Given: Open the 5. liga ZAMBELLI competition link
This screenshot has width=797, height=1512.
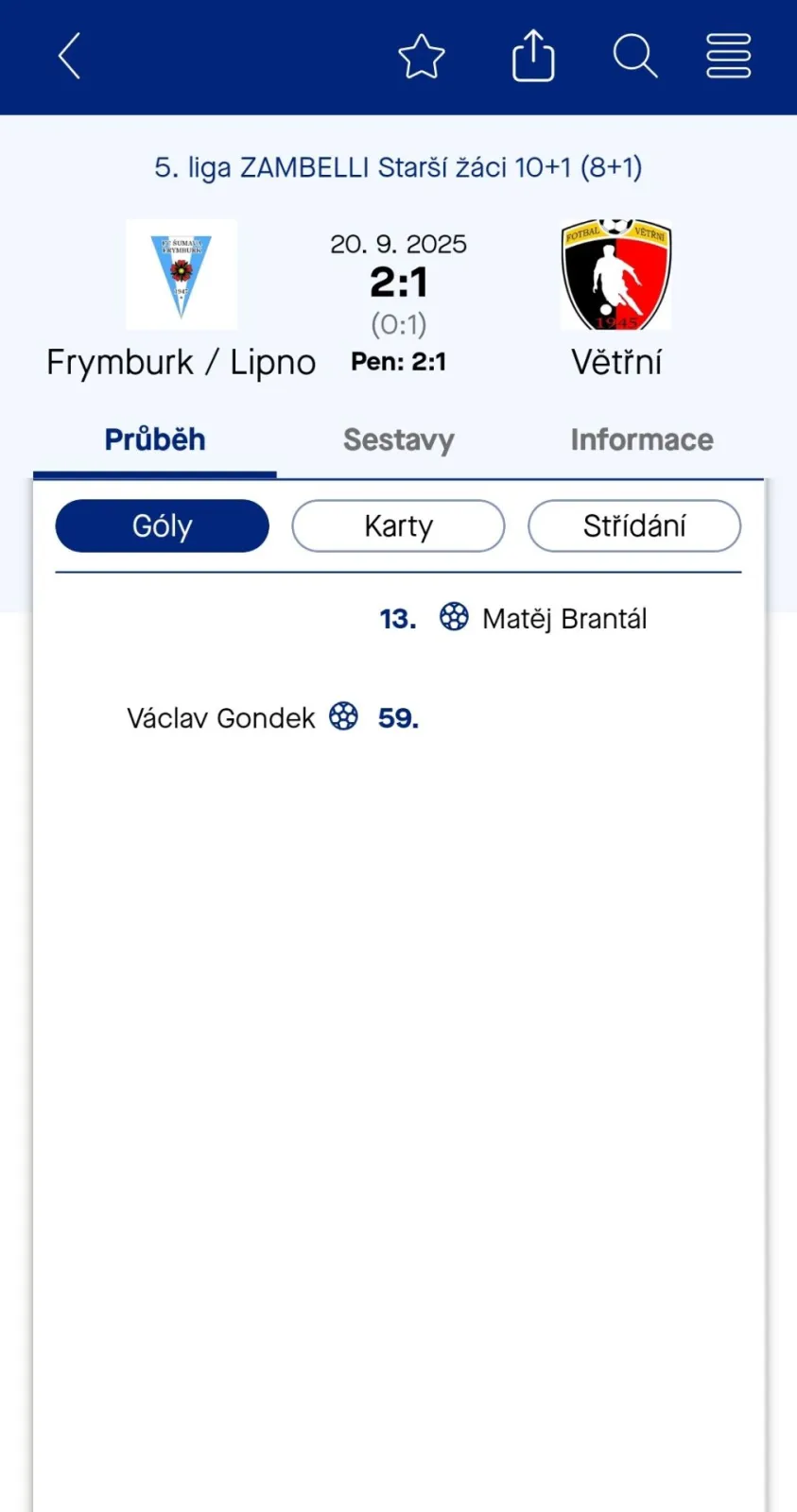Looking at the screenshot, I should coord(398,167).
